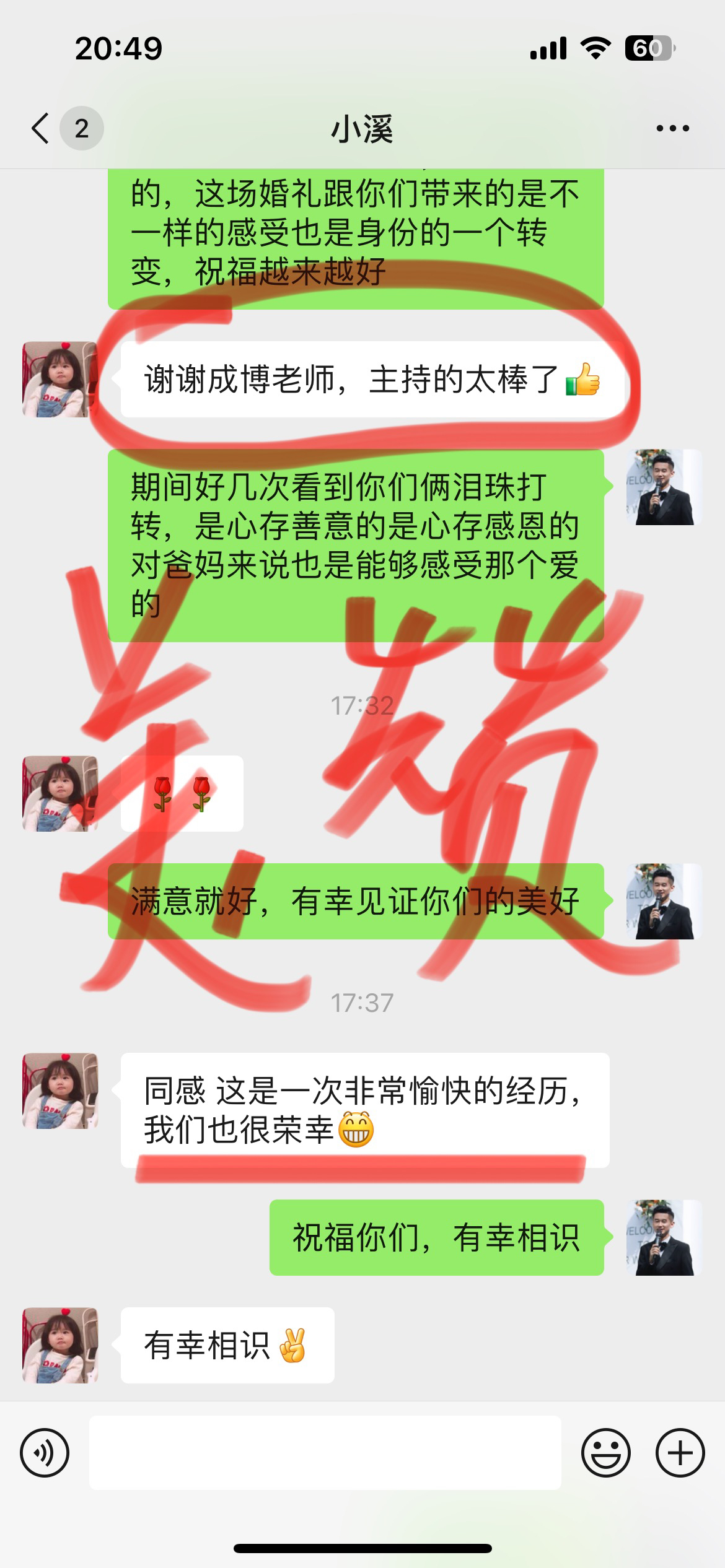
Task: Open the plus attachments menu
Action: [680, 1452]
